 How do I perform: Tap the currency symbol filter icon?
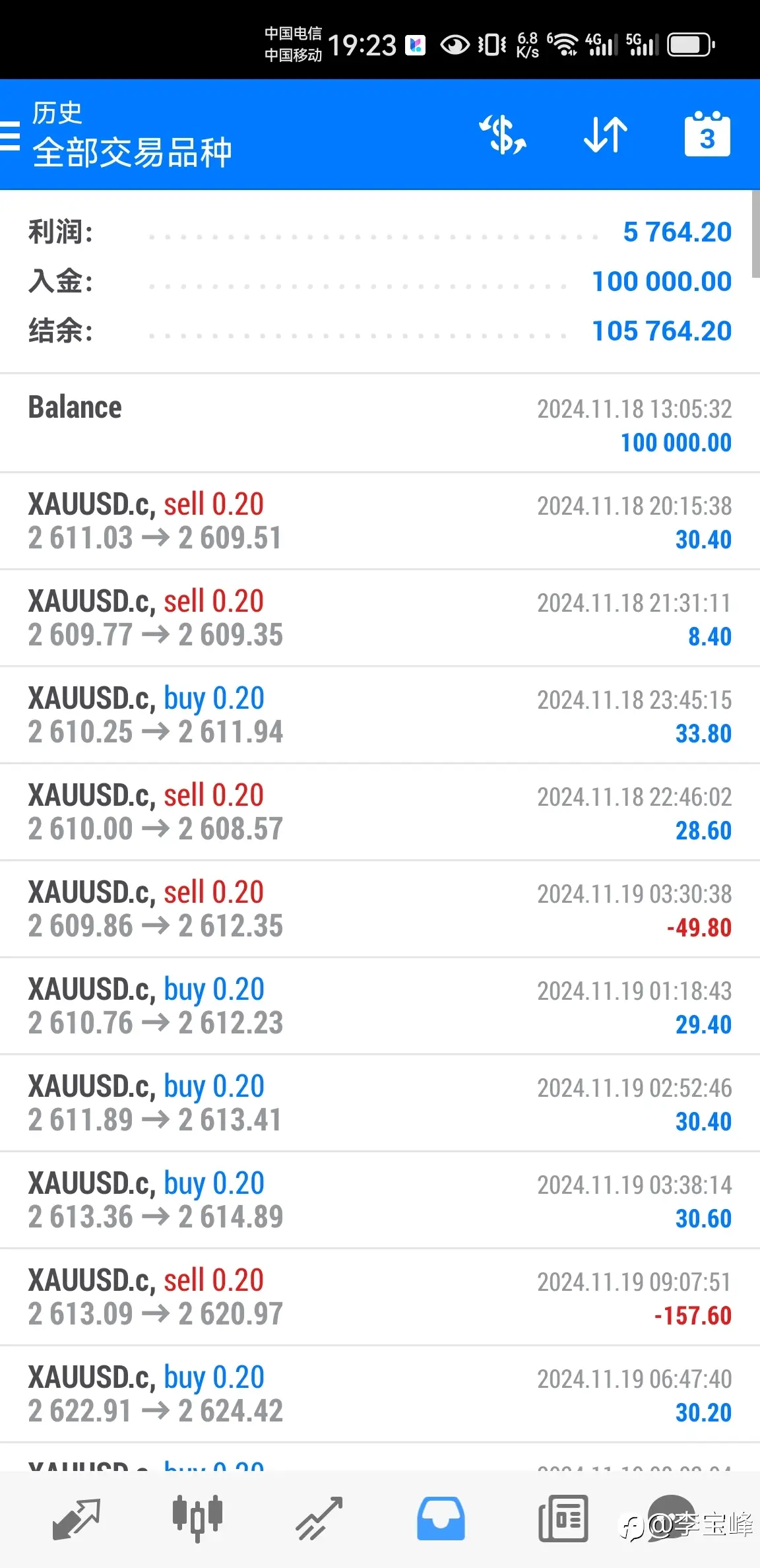pyautogui.click(x=503, y=135)
